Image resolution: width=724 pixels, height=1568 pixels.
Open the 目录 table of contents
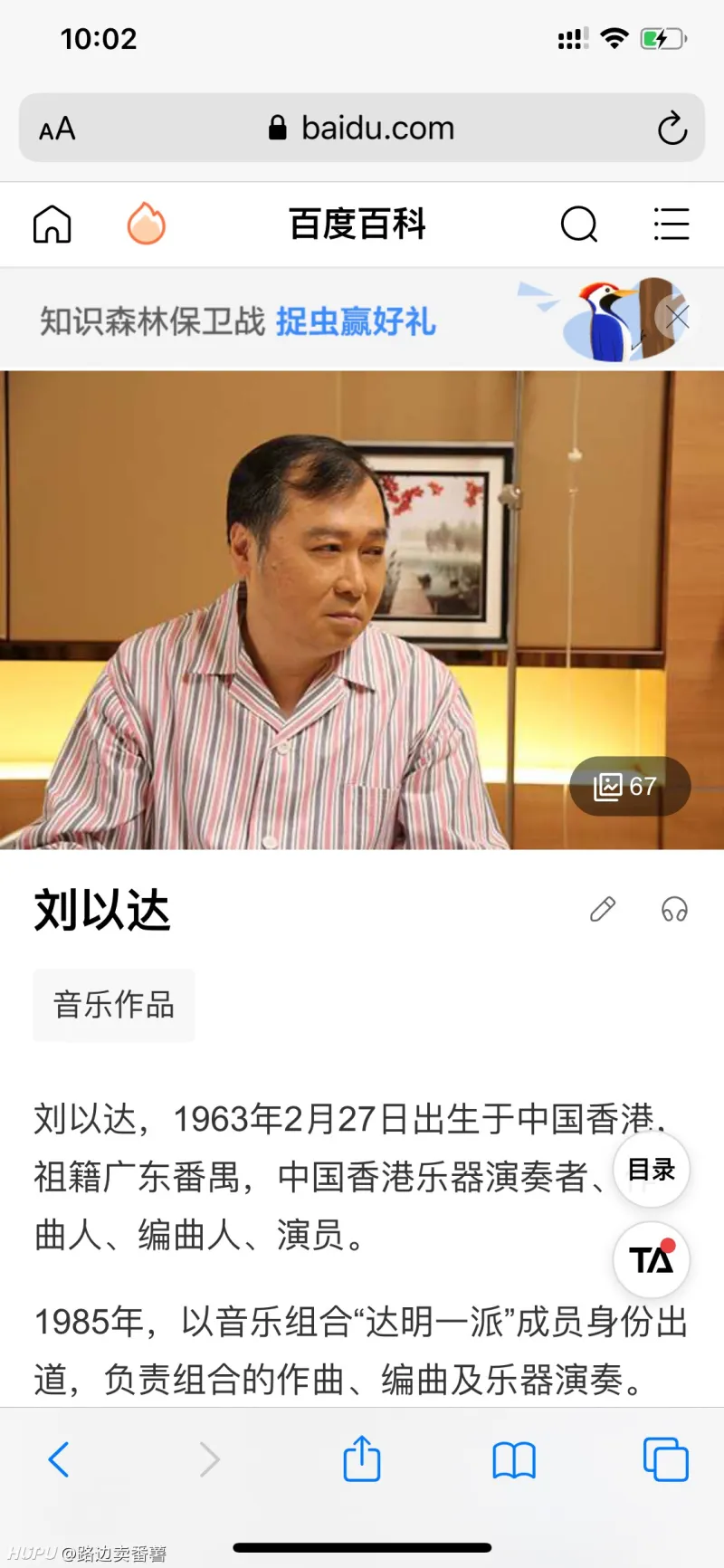coord(652,1170)
